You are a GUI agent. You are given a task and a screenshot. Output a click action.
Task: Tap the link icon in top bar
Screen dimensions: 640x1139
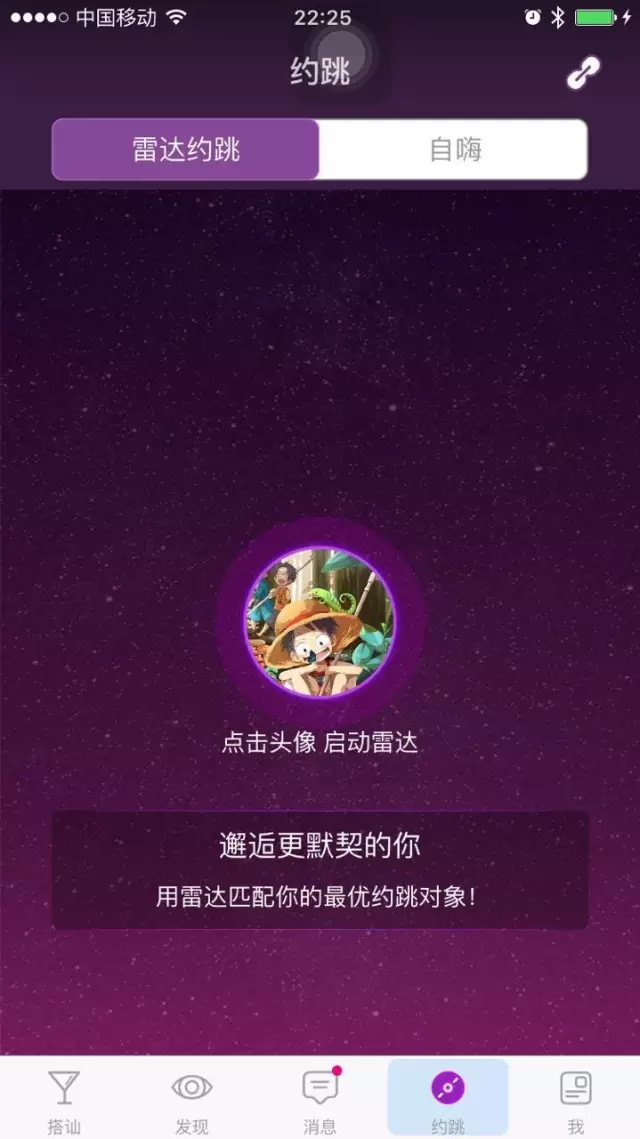582,73
